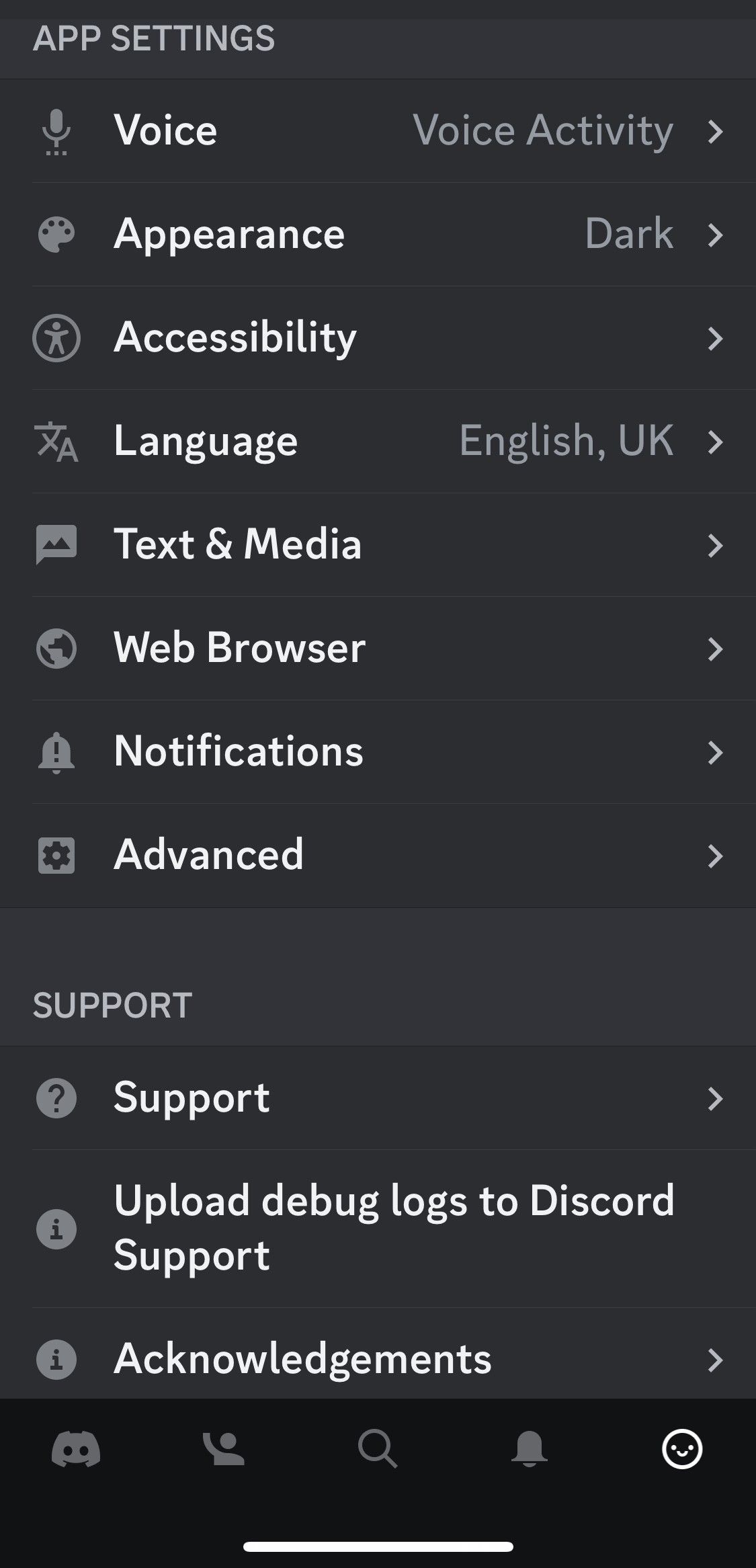
Task: Tap the palette icon beside Appearance
Action: 57,235
